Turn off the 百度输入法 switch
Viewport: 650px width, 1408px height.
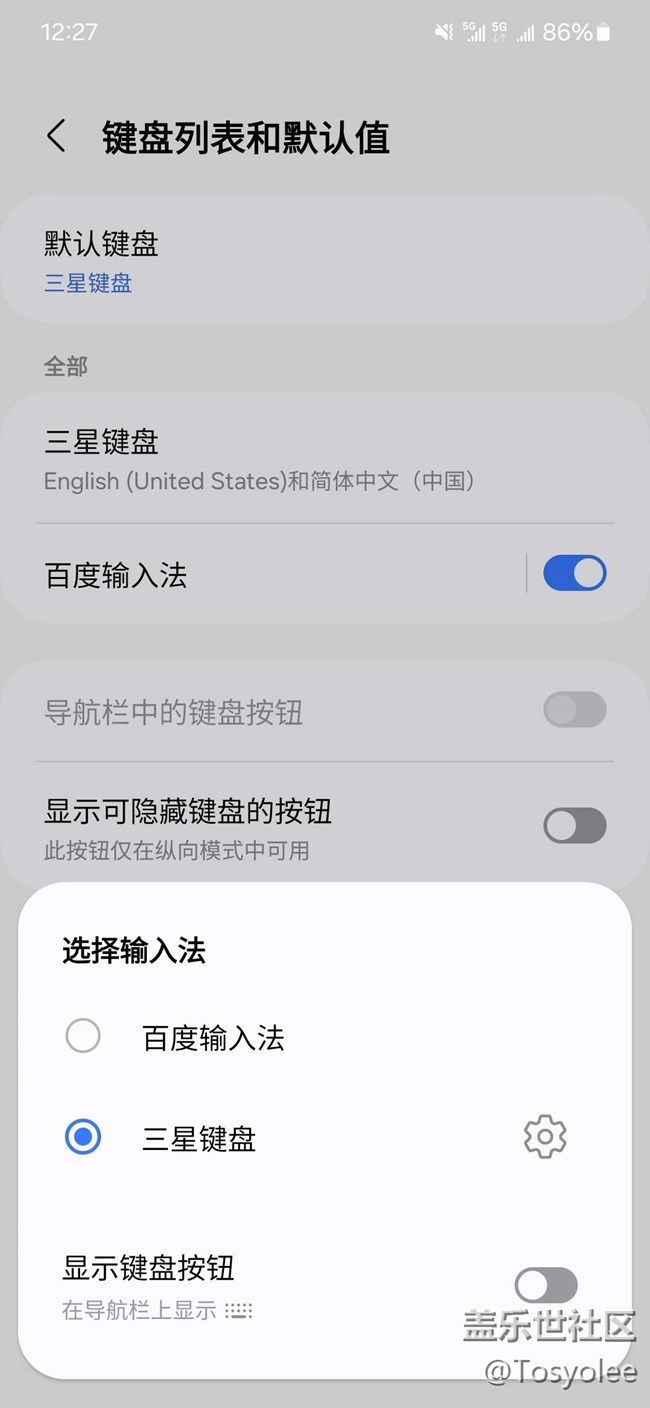point(574,574)
